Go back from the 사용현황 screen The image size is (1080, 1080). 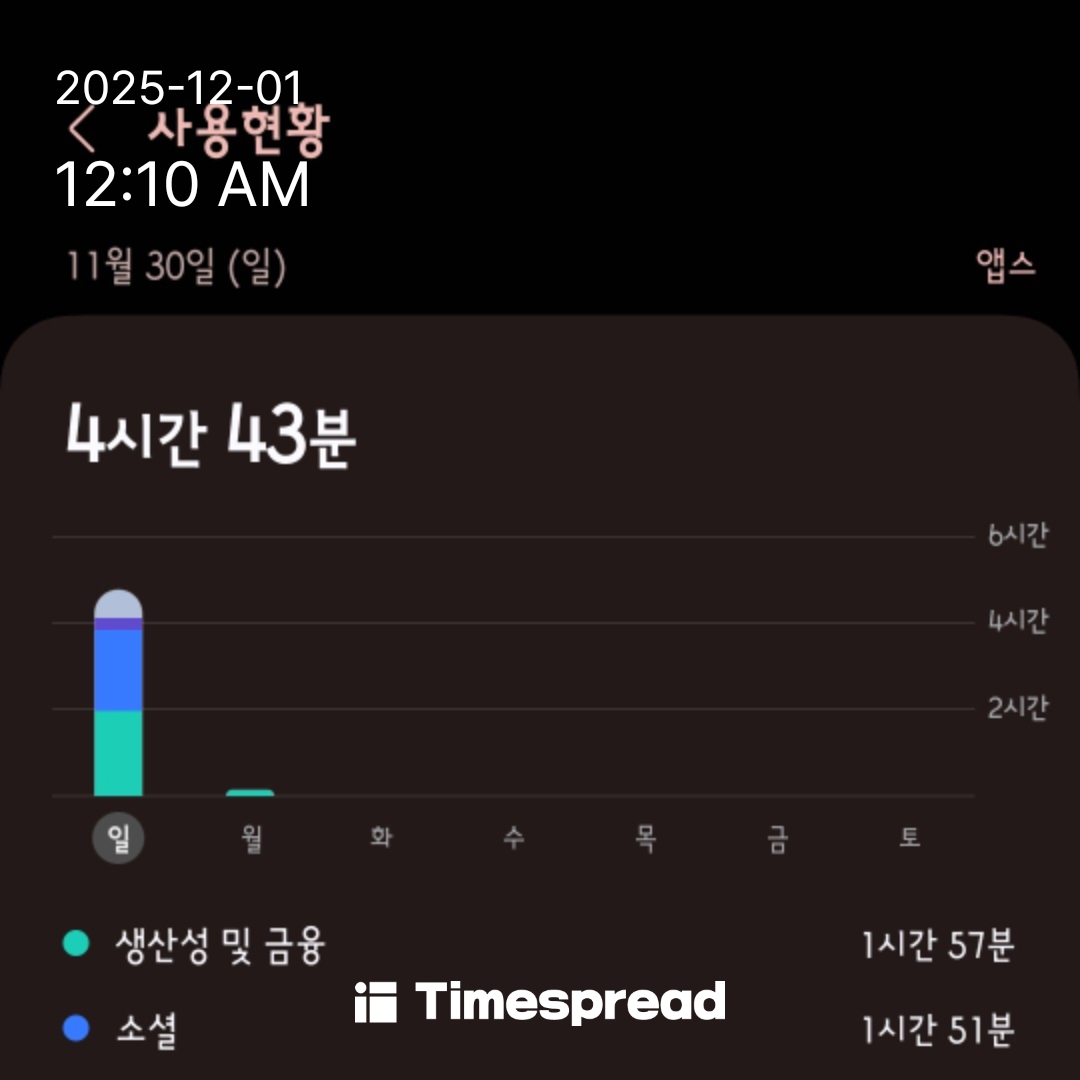coord(82,131)
